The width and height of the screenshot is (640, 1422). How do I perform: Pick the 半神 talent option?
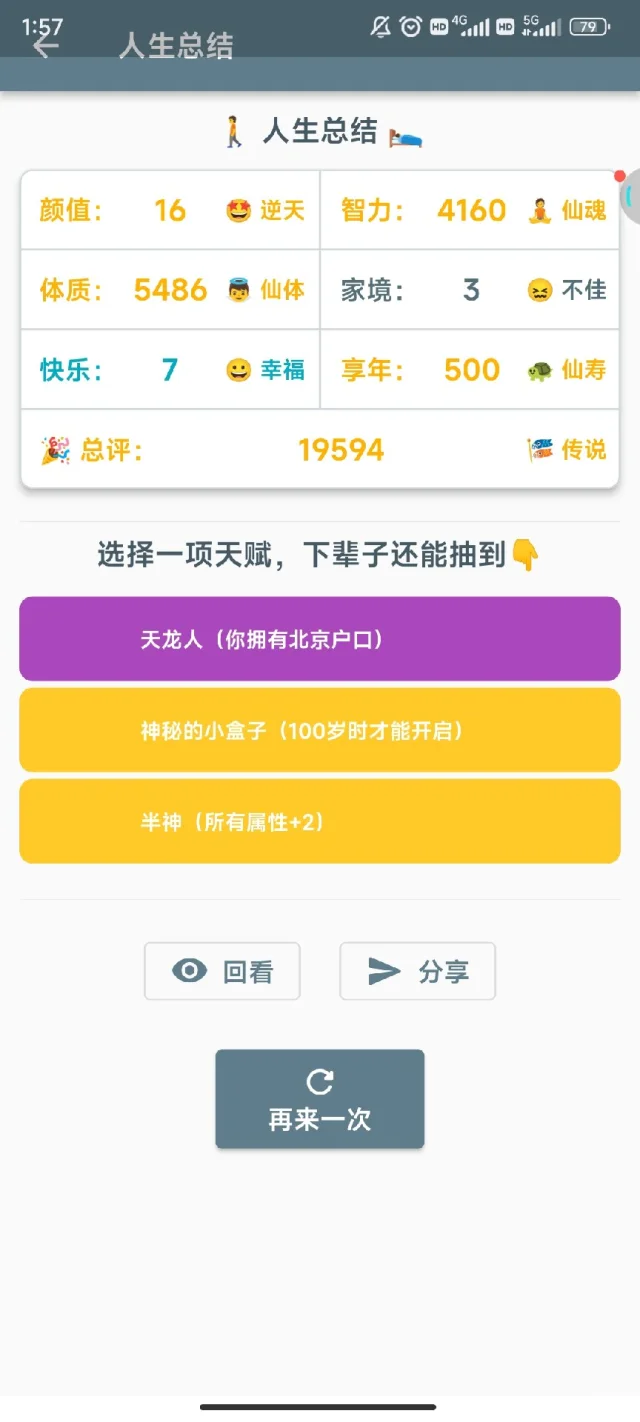320,822
